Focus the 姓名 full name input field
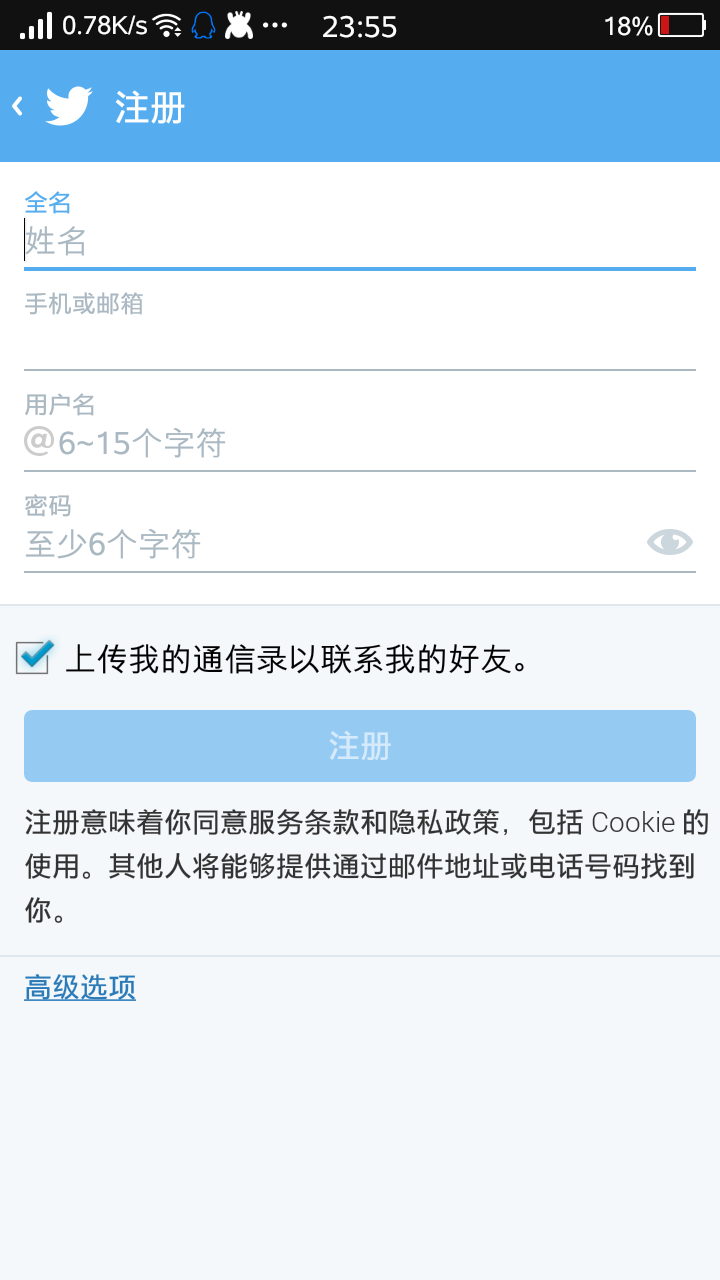720x1280 pixels. 360,242
